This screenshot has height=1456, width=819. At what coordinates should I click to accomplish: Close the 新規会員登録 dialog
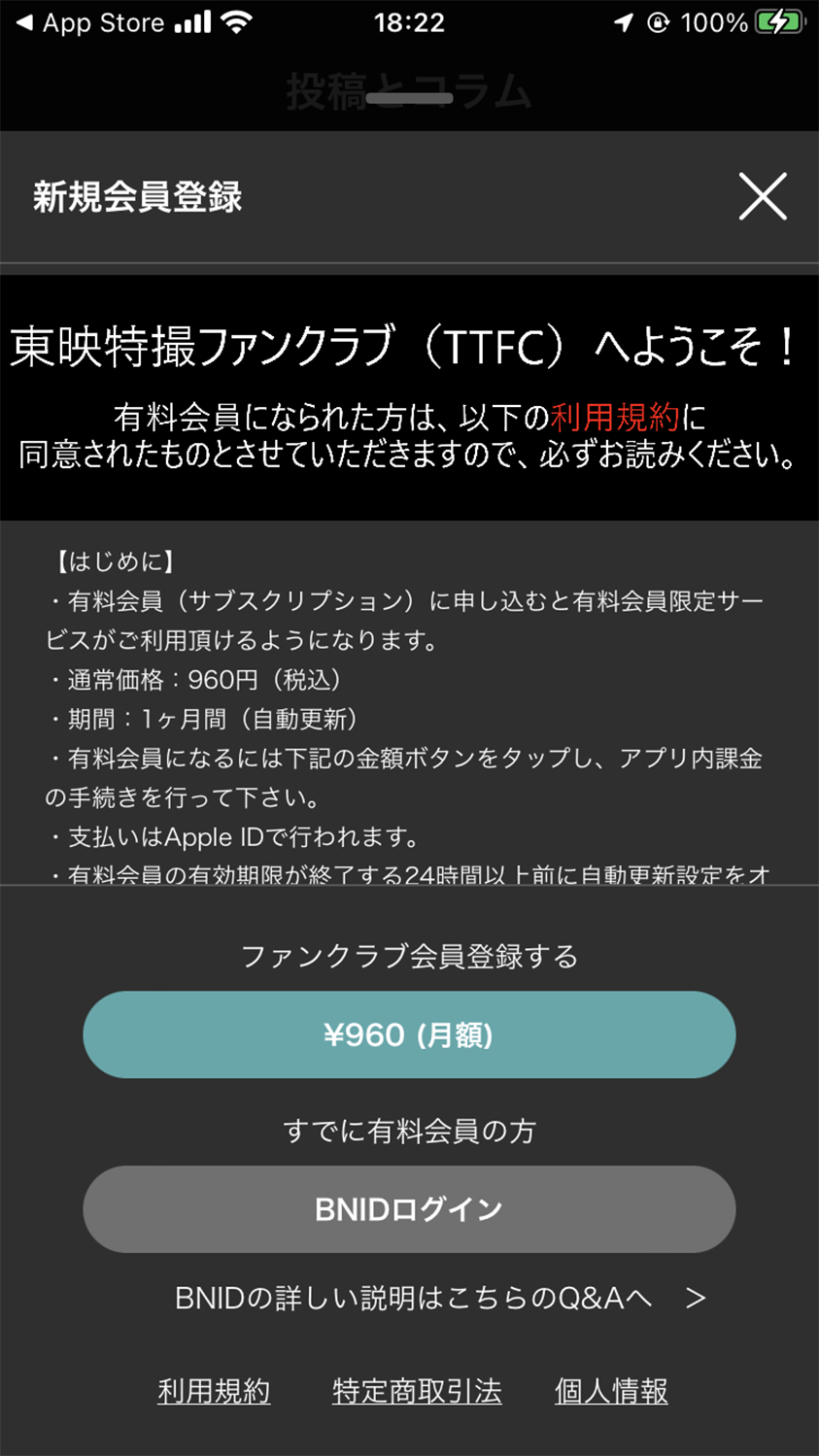[x=763, y=197]
